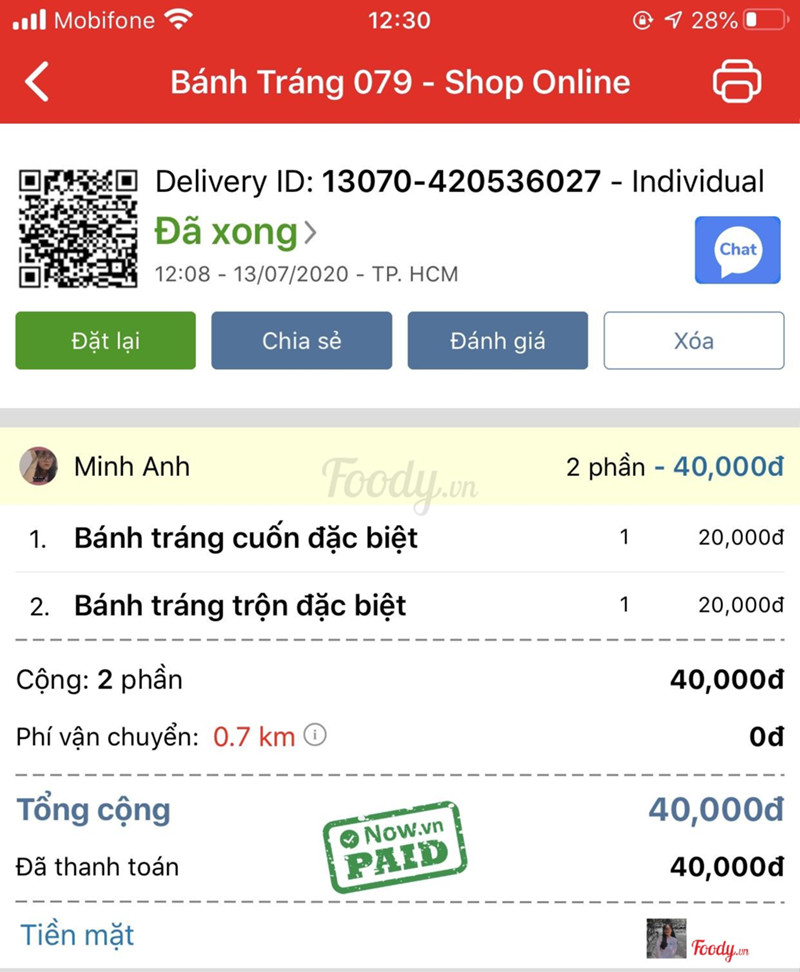The height and width of the screenshot is (972, 800).
Task: Open the Đã xong status details
Action: point(236,233)
